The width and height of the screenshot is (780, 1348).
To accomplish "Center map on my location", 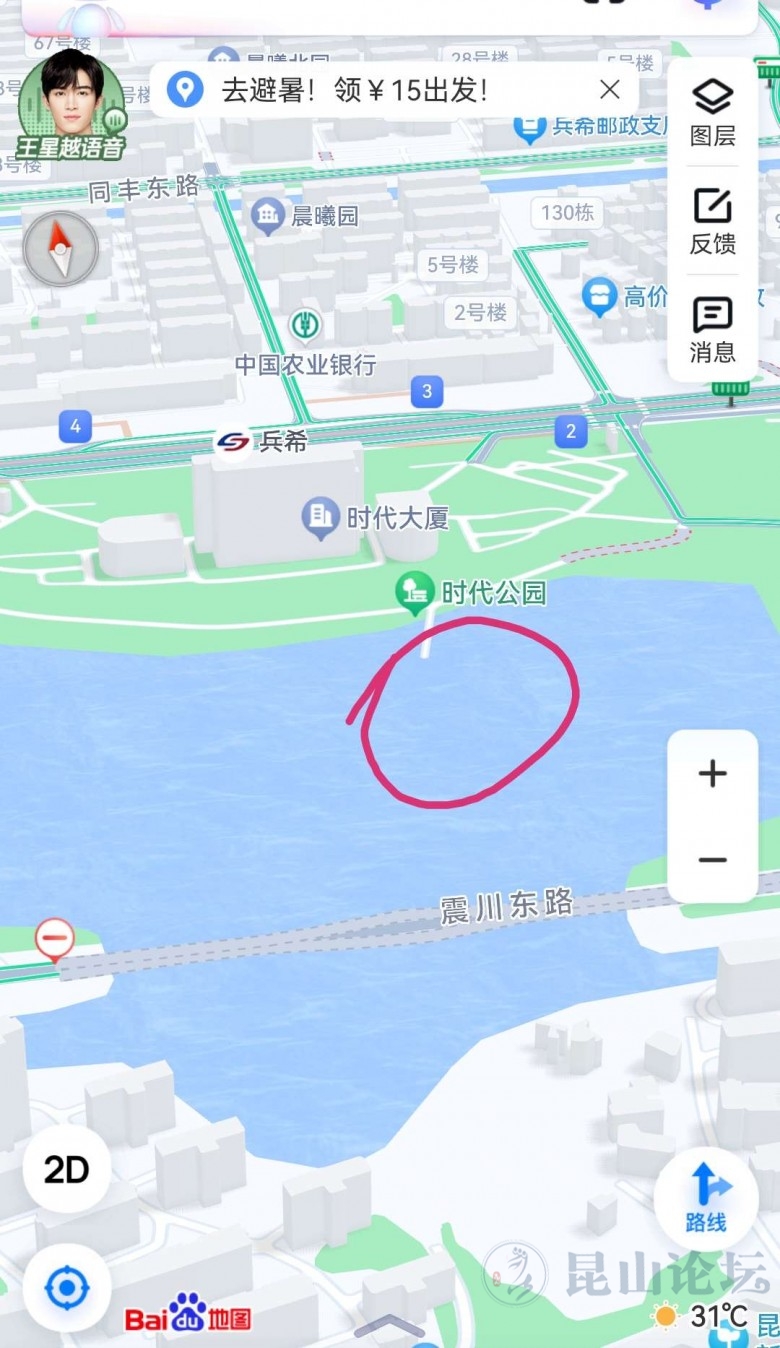I will [67, 1289].
